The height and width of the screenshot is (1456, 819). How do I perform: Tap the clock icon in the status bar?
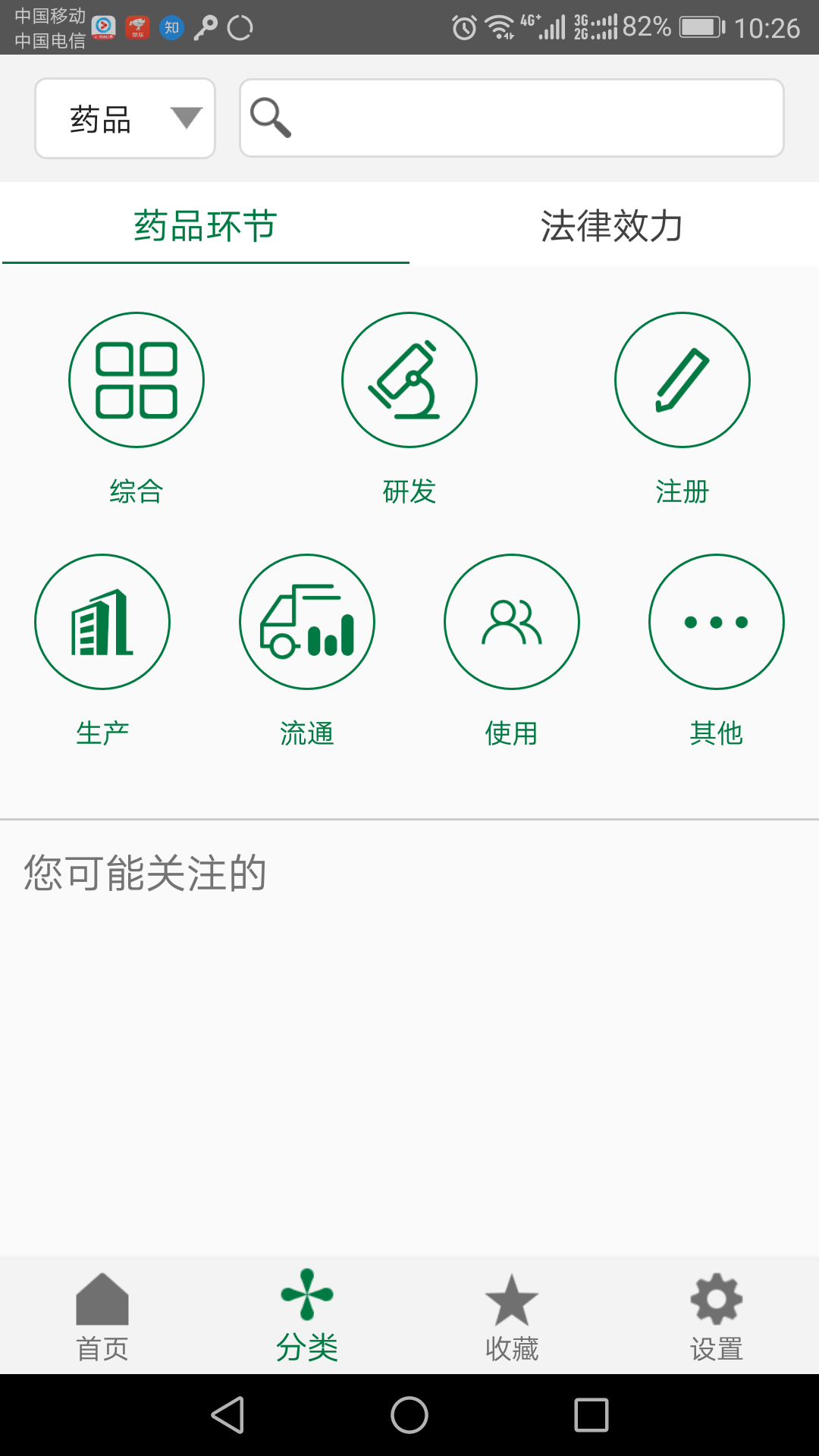461,25
